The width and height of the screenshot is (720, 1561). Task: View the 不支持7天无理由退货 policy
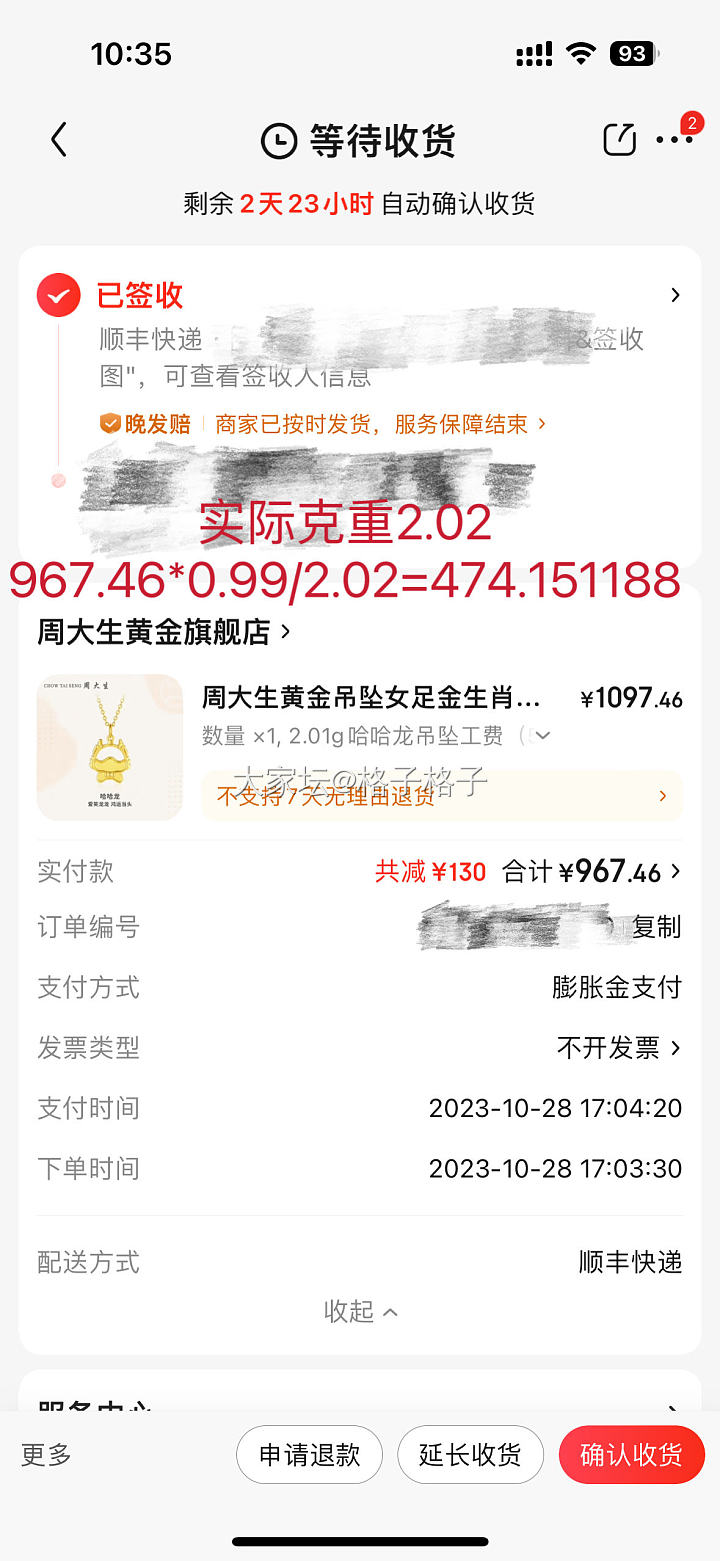pos(441,796)
